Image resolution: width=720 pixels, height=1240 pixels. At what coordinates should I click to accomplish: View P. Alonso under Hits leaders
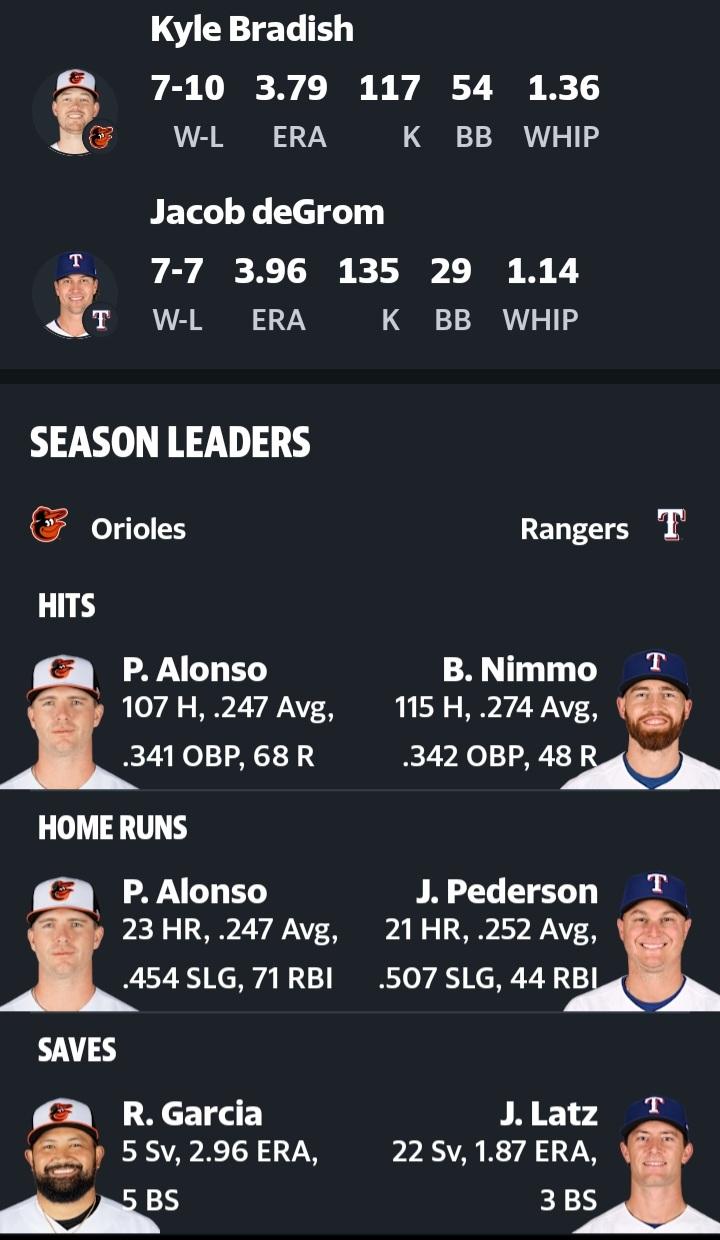coord(194,669)
